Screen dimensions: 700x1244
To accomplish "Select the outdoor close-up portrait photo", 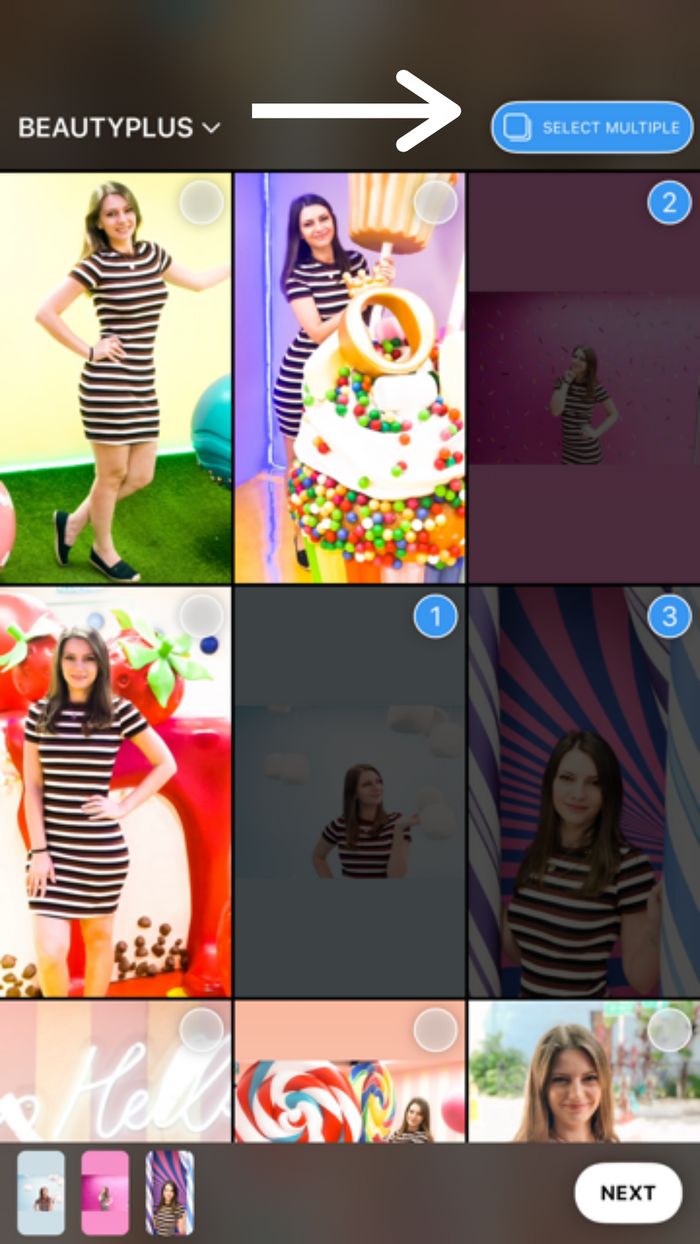I will [x=584, y=1072].
